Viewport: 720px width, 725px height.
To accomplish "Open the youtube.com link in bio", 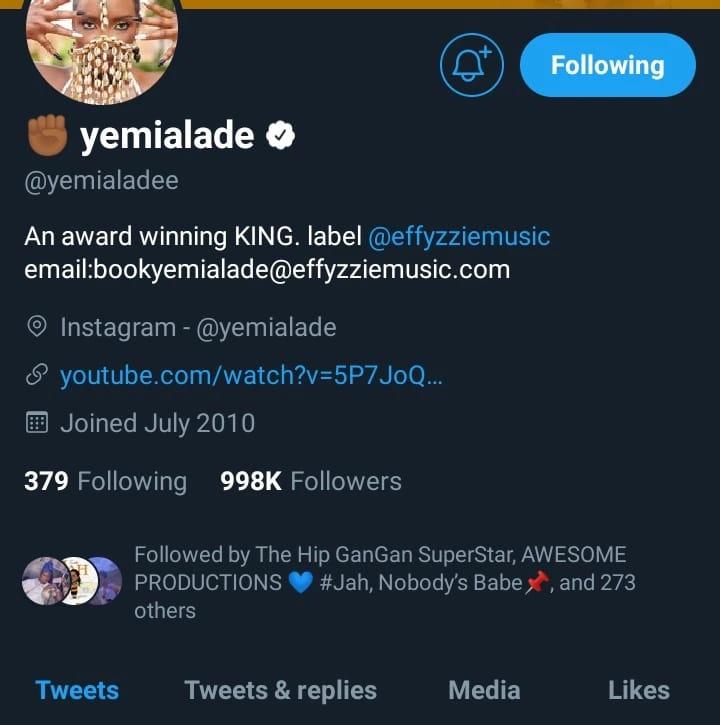I will click(251, 375).
